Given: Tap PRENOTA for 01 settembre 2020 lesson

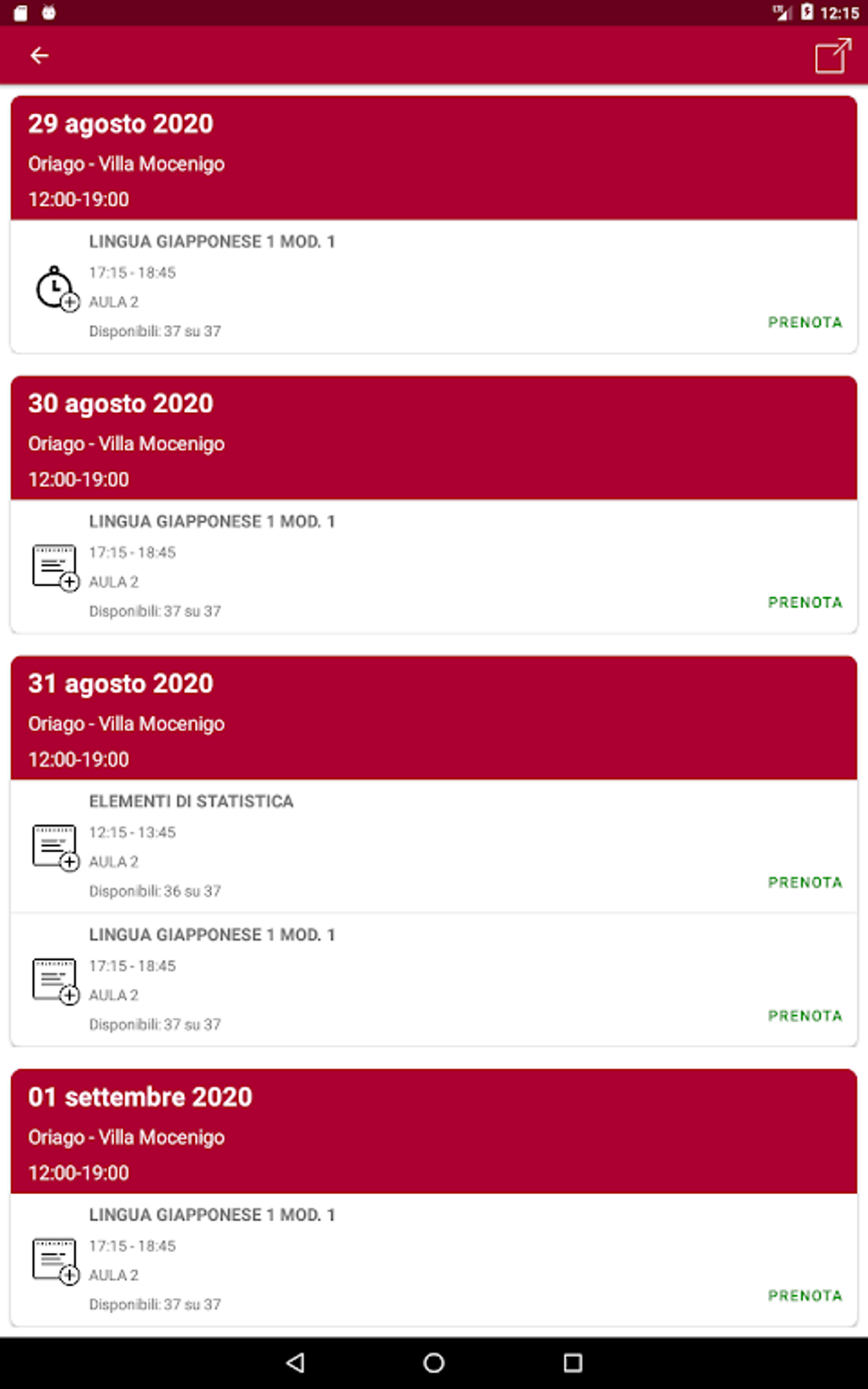Looking at the screenshot, I should click(804, 1296).
